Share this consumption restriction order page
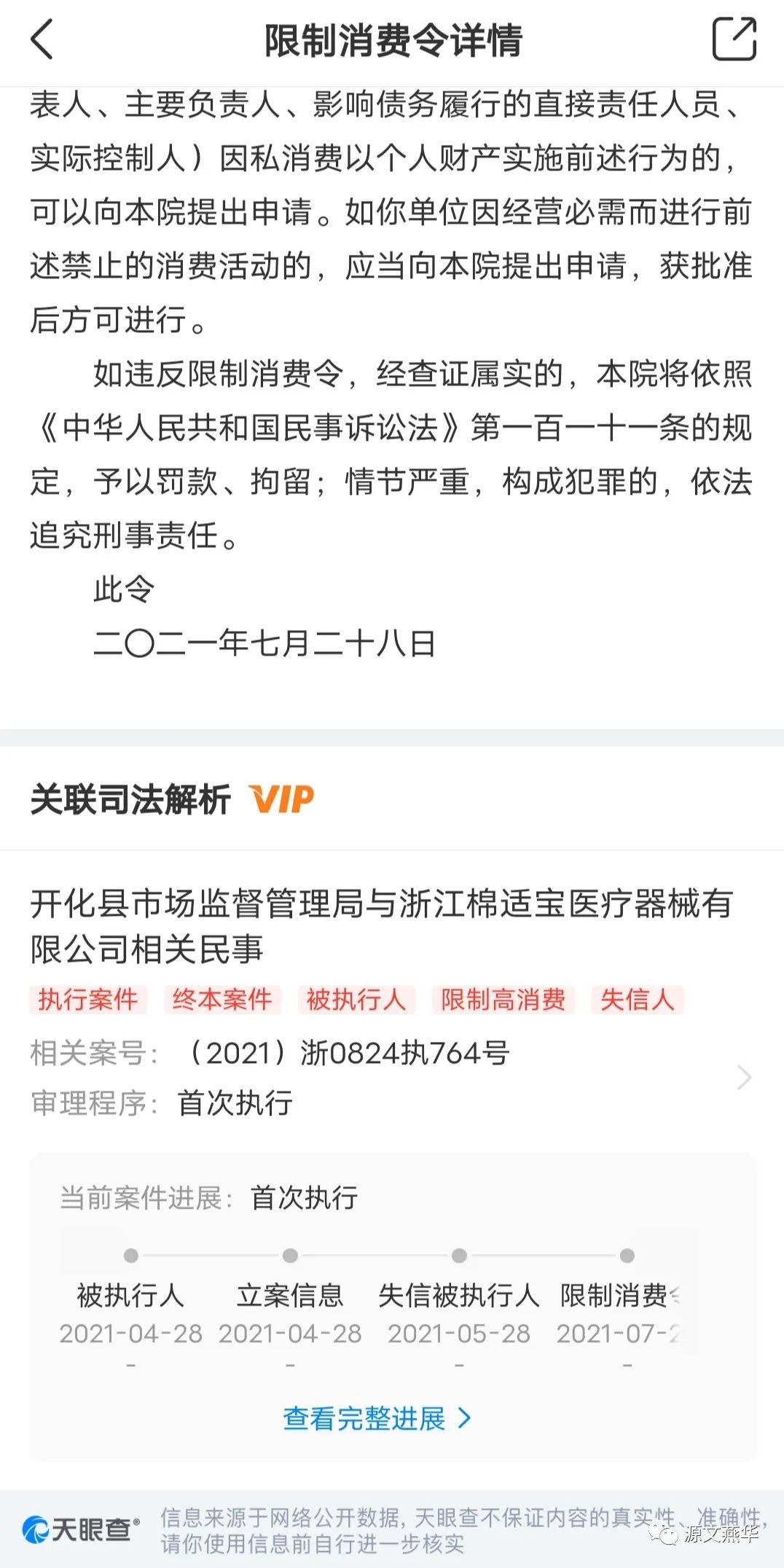This screenshot has width=784, height=1568. [734, 39]
